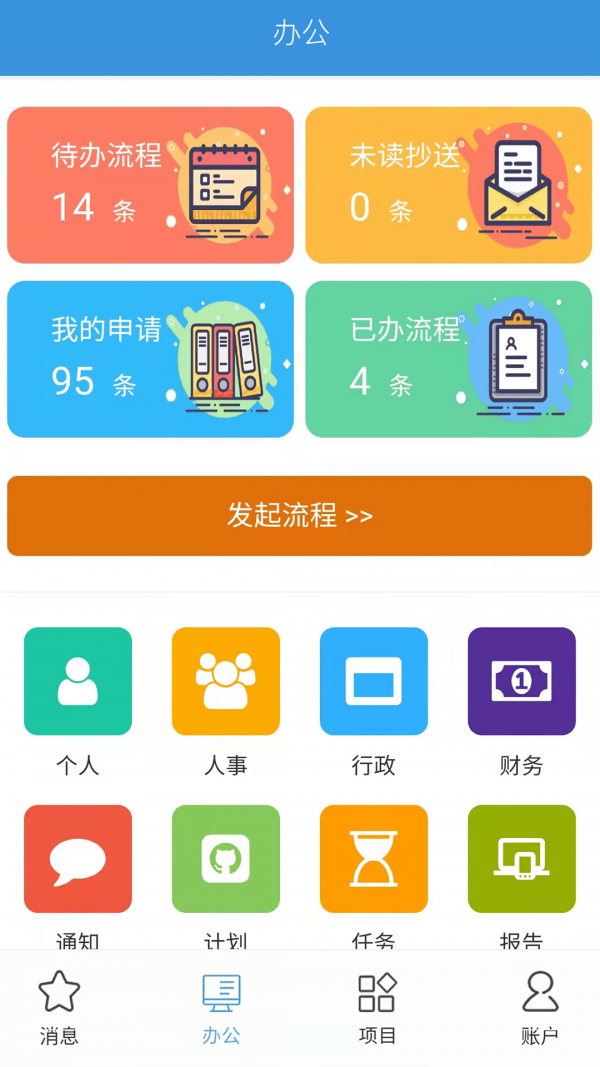The width and height of the screenshot is (600, 1067).
Task: Open the 通知 module
Action: pyautogui.click(x=78, y=860)
